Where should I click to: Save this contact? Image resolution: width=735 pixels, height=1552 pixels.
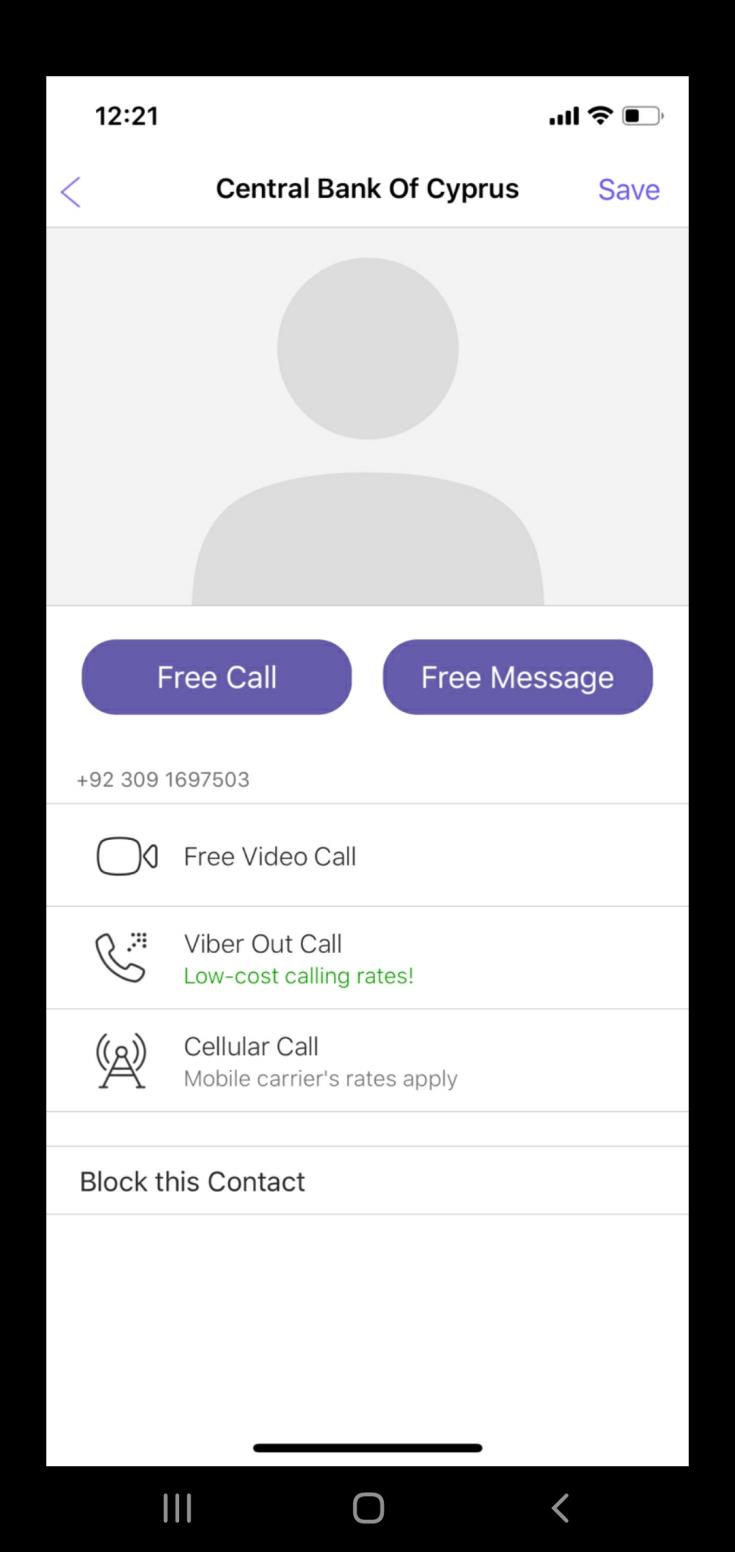[x=628, y=190]
